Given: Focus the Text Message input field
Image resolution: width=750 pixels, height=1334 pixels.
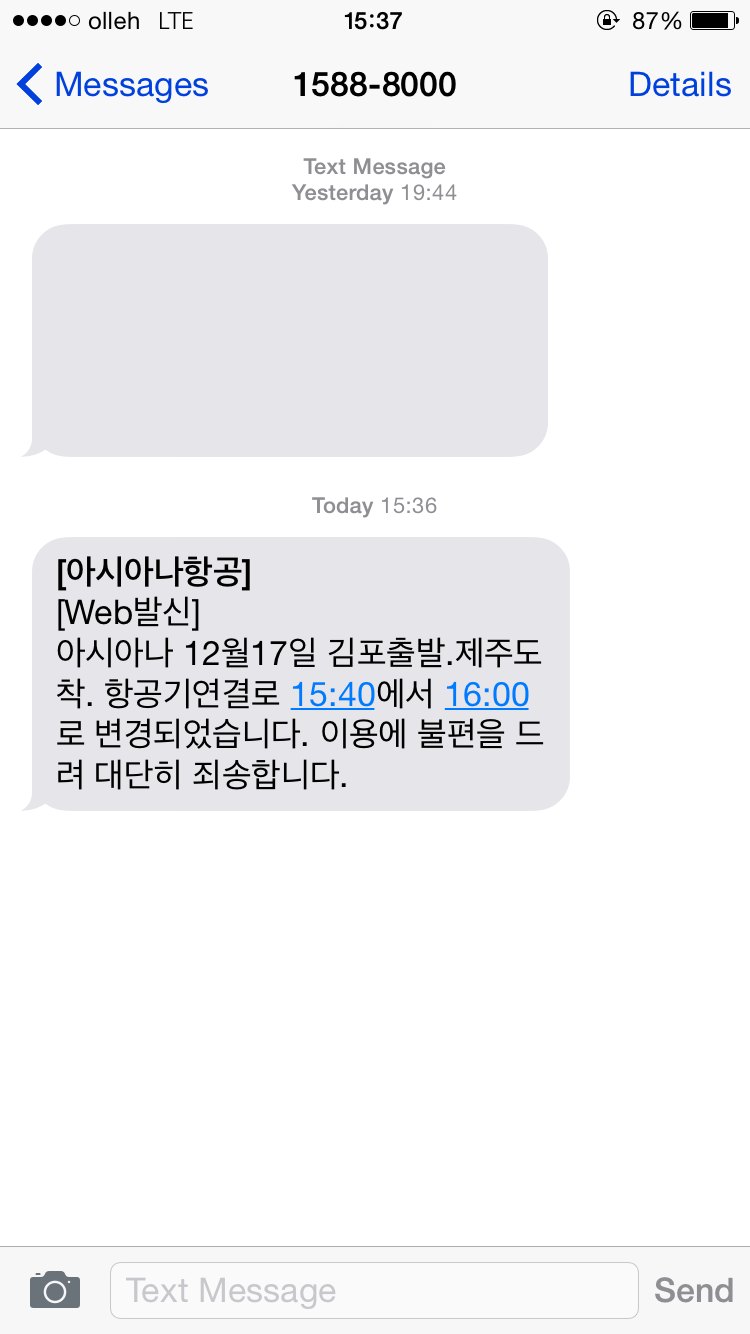Looking at the screenshot, I should (x=373, y=1290).
